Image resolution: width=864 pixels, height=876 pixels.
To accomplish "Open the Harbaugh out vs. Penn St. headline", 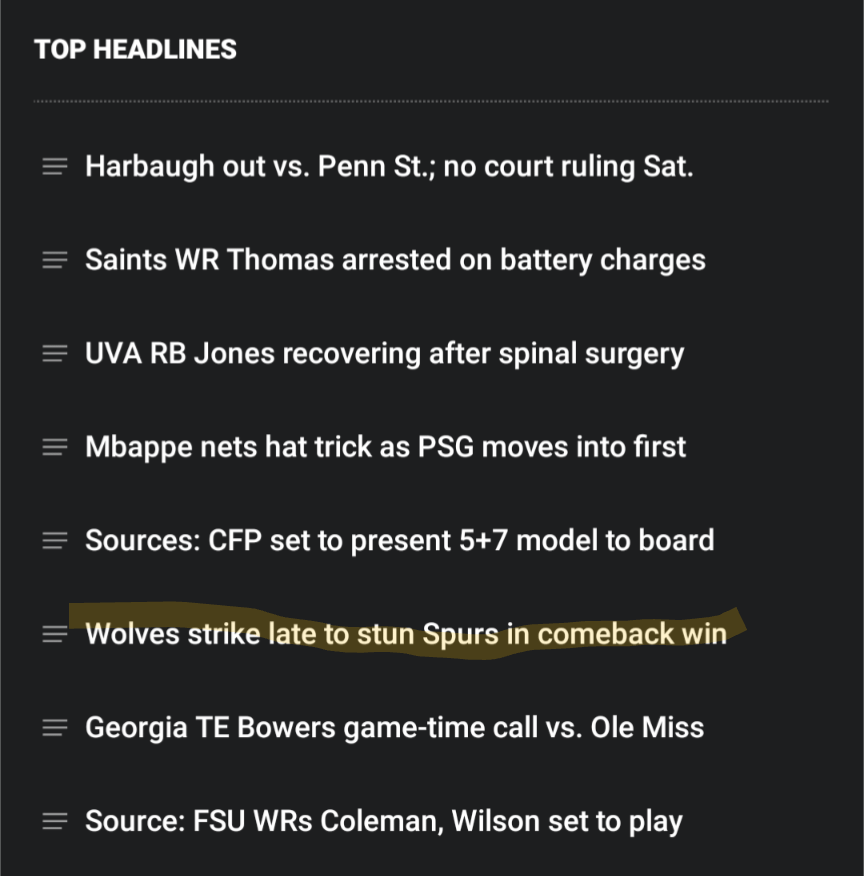I will click(x=389, y=166).
